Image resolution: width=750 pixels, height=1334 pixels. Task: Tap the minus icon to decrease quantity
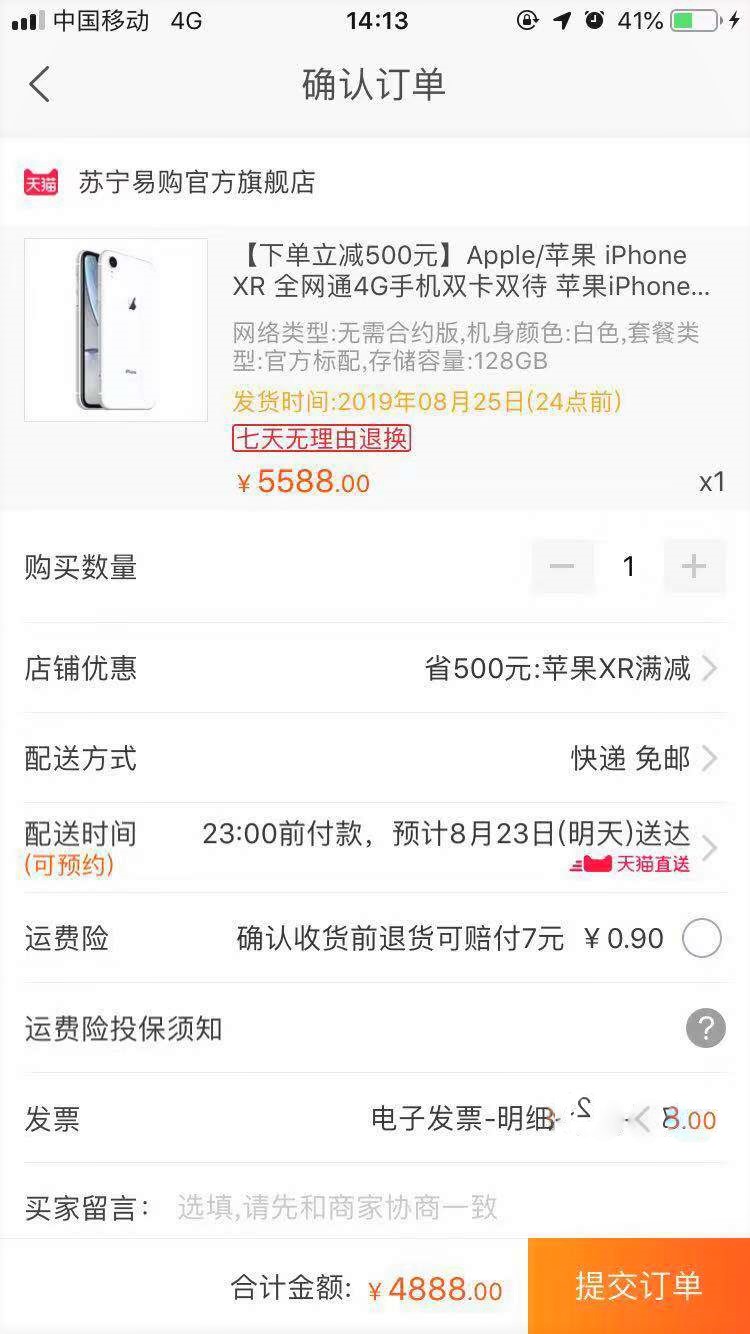point(562,566)
